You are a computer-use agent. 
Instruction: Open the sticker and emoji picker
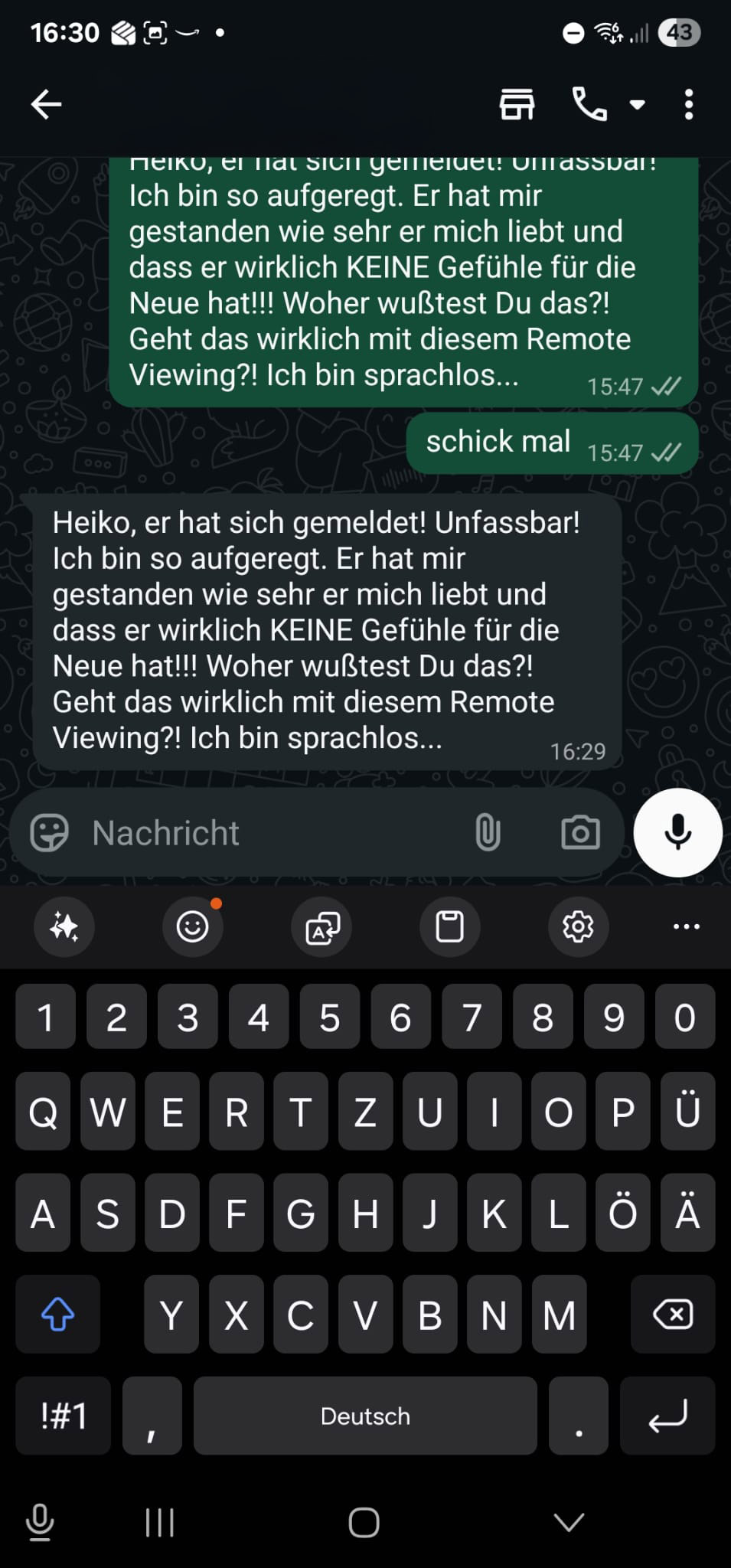coord(50,833)
